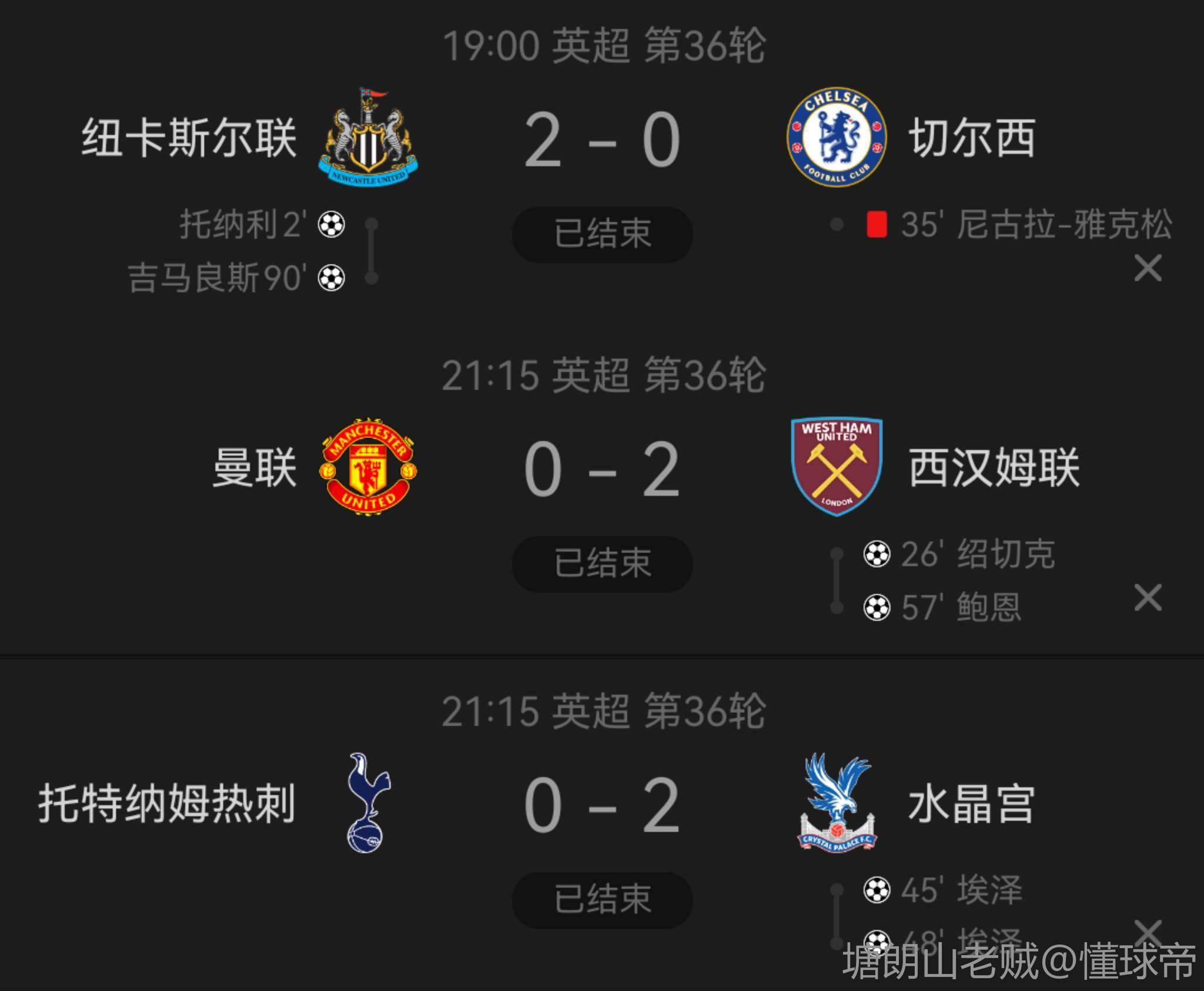This screenshot has height=991, width=1204.
Task: Tap 已结束 under the Manchester United 0-2 score
Action: (x=602, y=564)
